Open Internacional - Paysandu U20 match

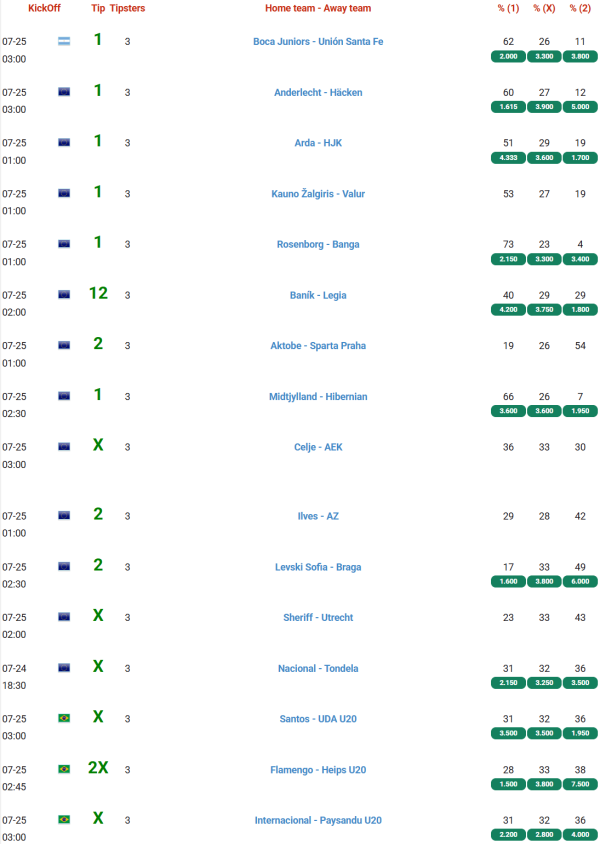[x=318, y=821]
